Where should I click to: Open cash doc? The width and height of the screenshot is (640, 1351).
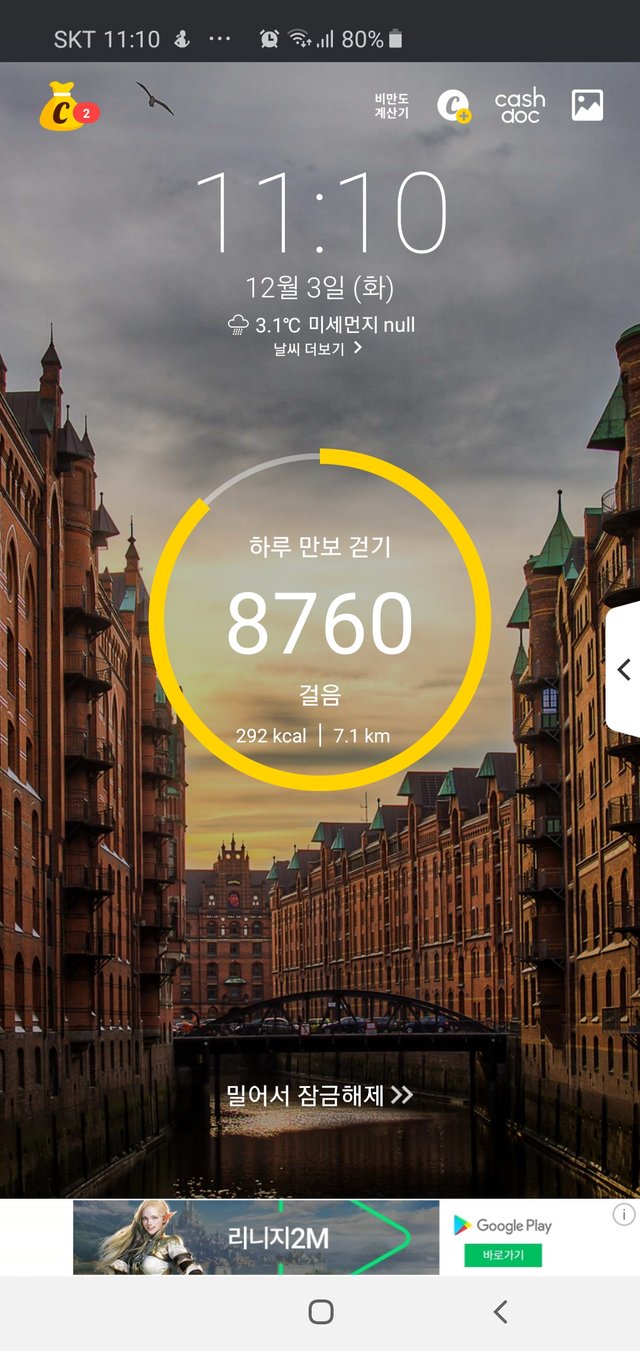(520, 106)
